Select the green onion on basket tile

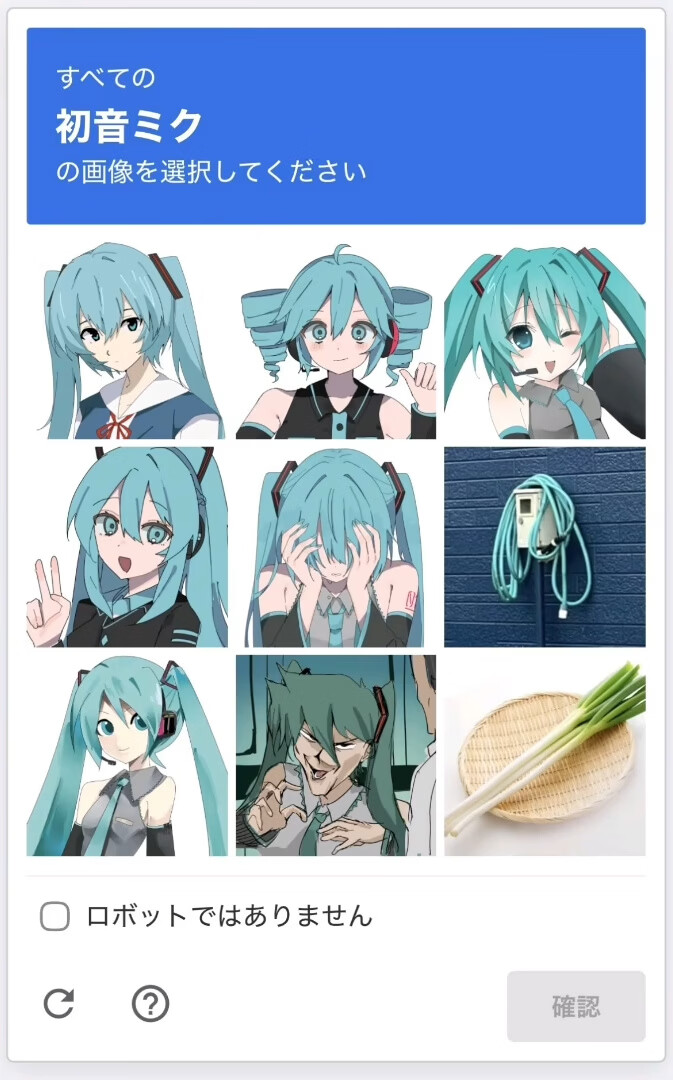point(544,756)
